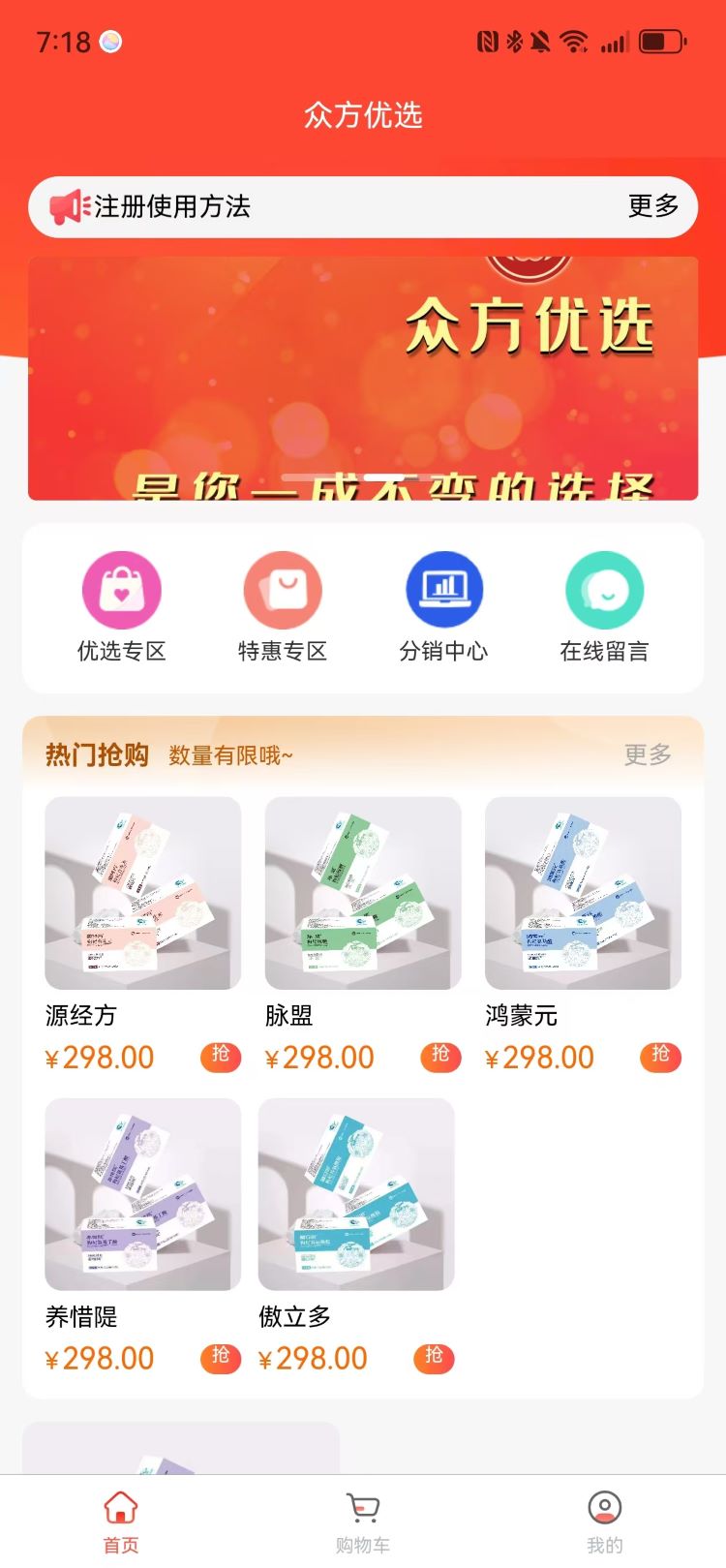Viewport: 726px width, 1568px height.
Task: Tap the 抢 button for 养惜隄
Action: tap(221, 1358)
